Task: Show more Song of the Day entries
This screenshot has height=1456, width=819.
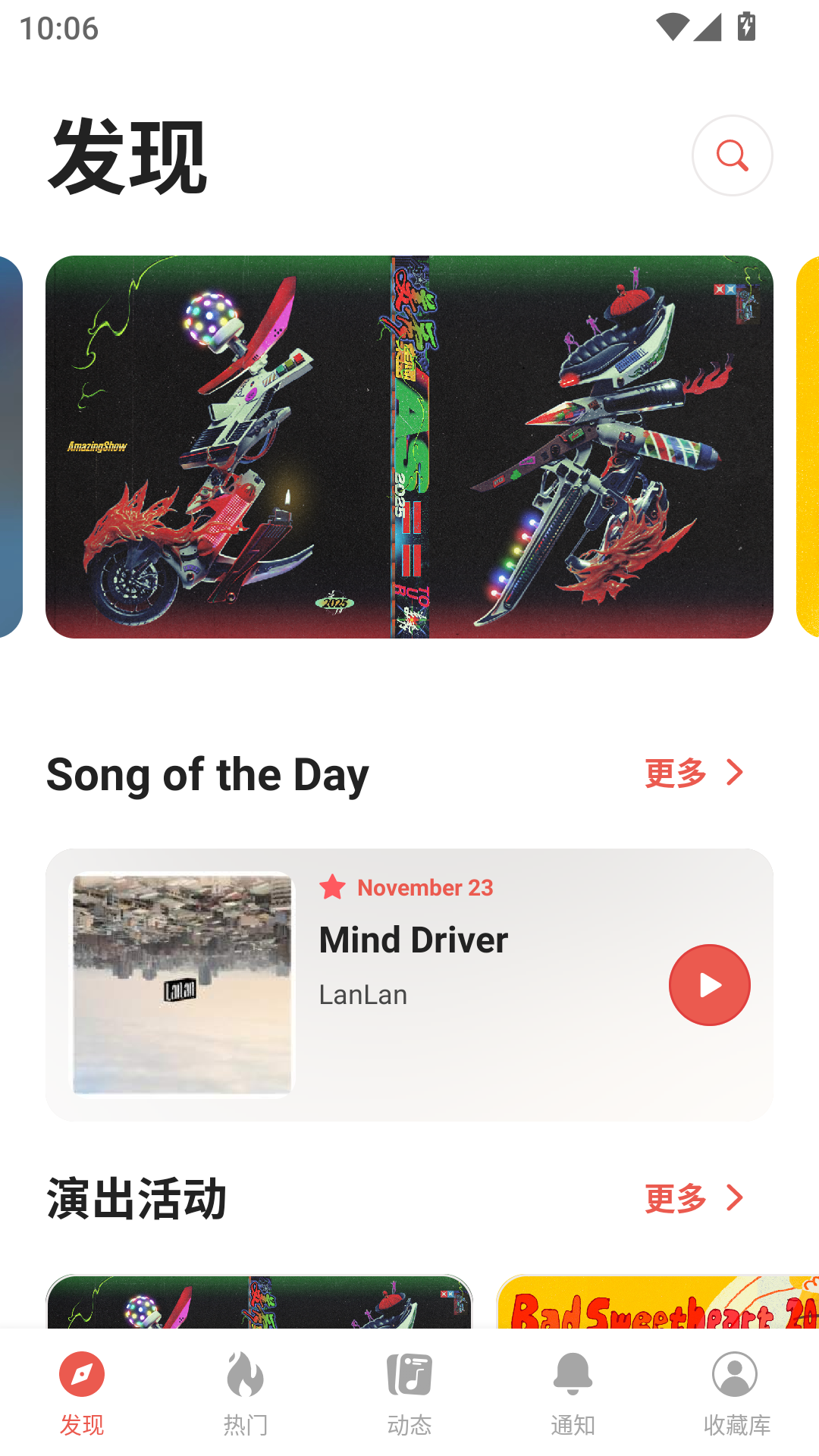Action: point(694,773)
